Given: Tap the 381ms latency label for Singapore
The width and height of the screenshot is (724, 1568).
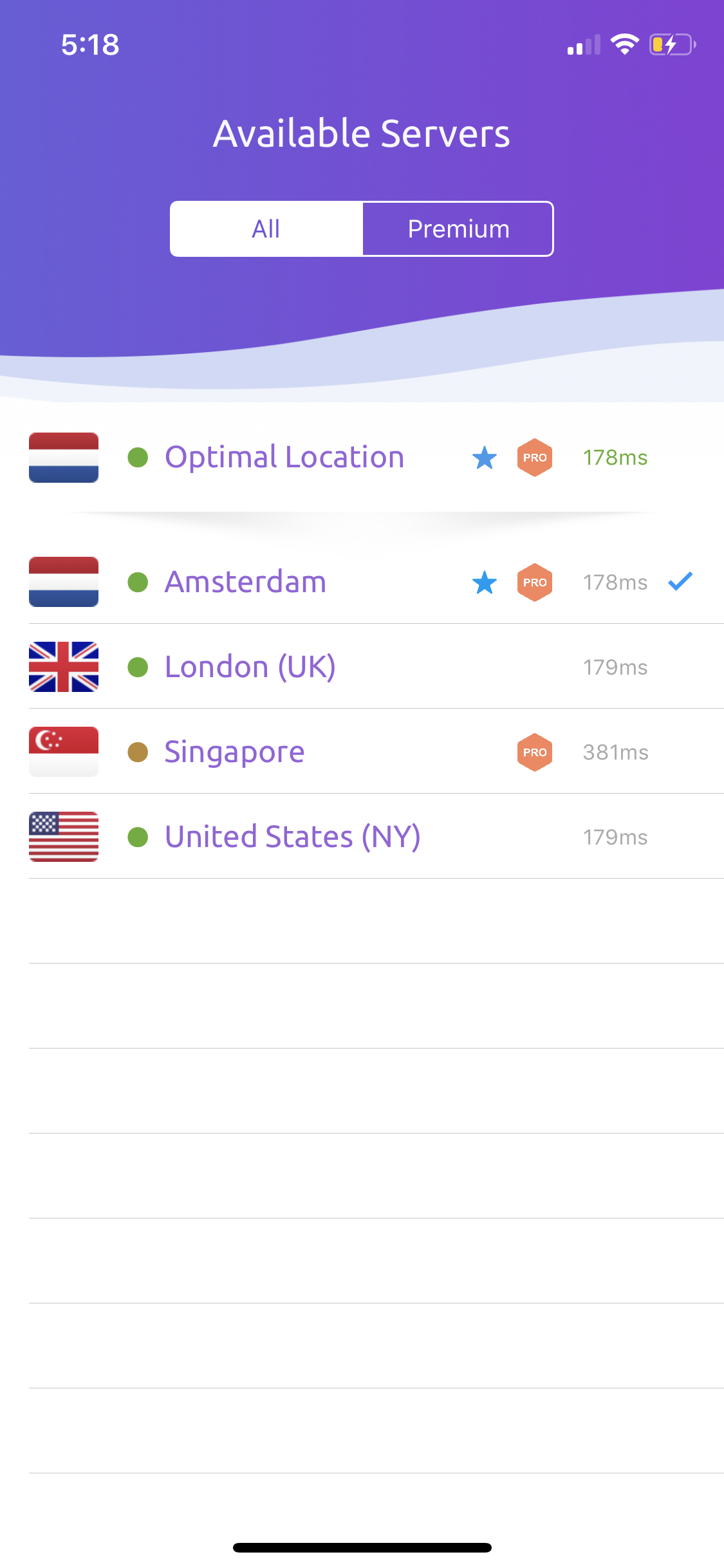Looking at the screenshot, I should tap(615, 751).
